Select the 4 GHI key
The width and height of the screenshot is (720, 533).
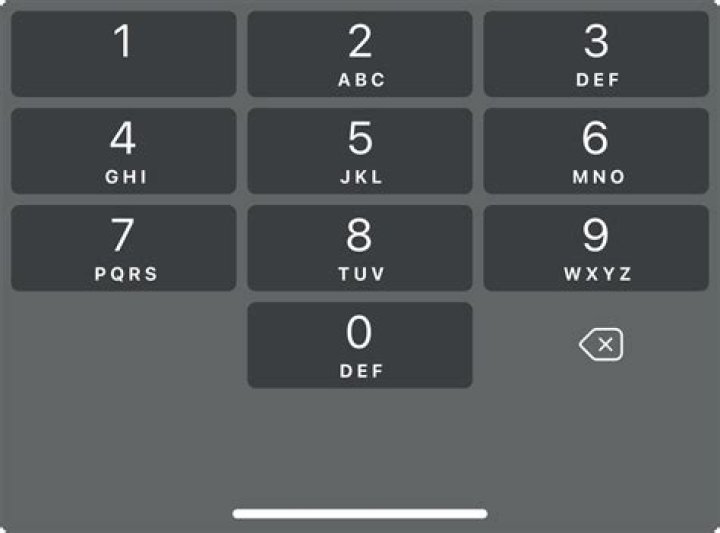pyautogui.click(x=123, y=151)
